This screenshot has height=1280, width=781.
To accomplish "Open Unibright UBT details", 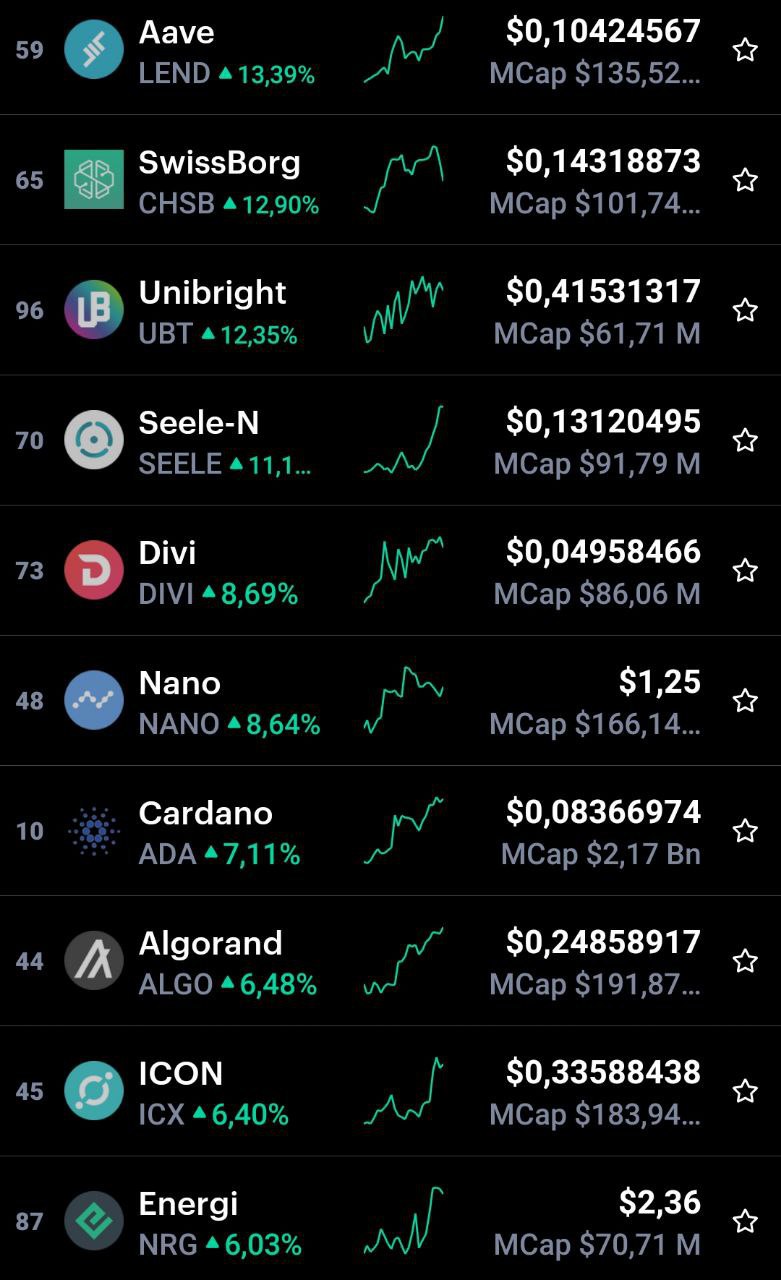I will (390, 310).
